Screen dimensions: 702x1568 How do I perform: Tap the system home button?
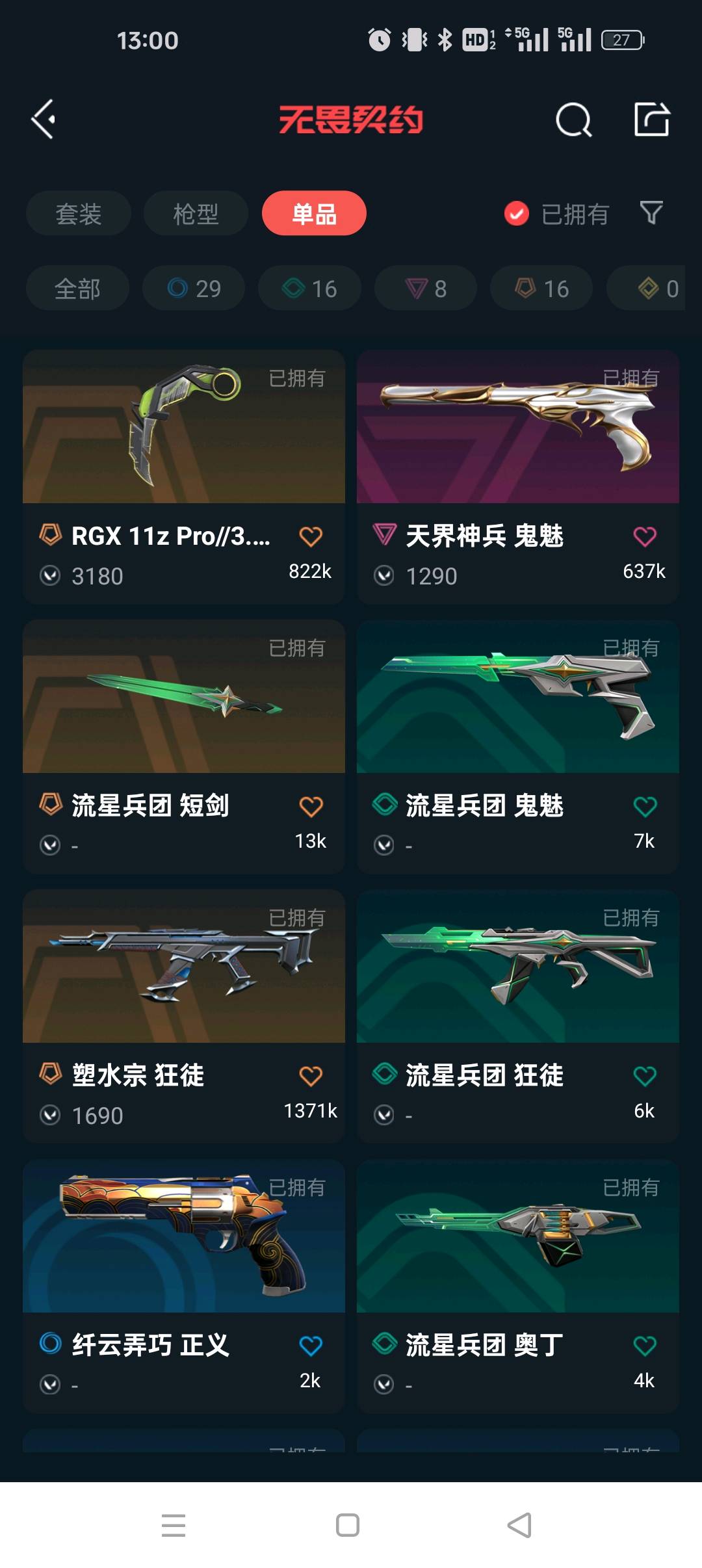pos(348,1525)
